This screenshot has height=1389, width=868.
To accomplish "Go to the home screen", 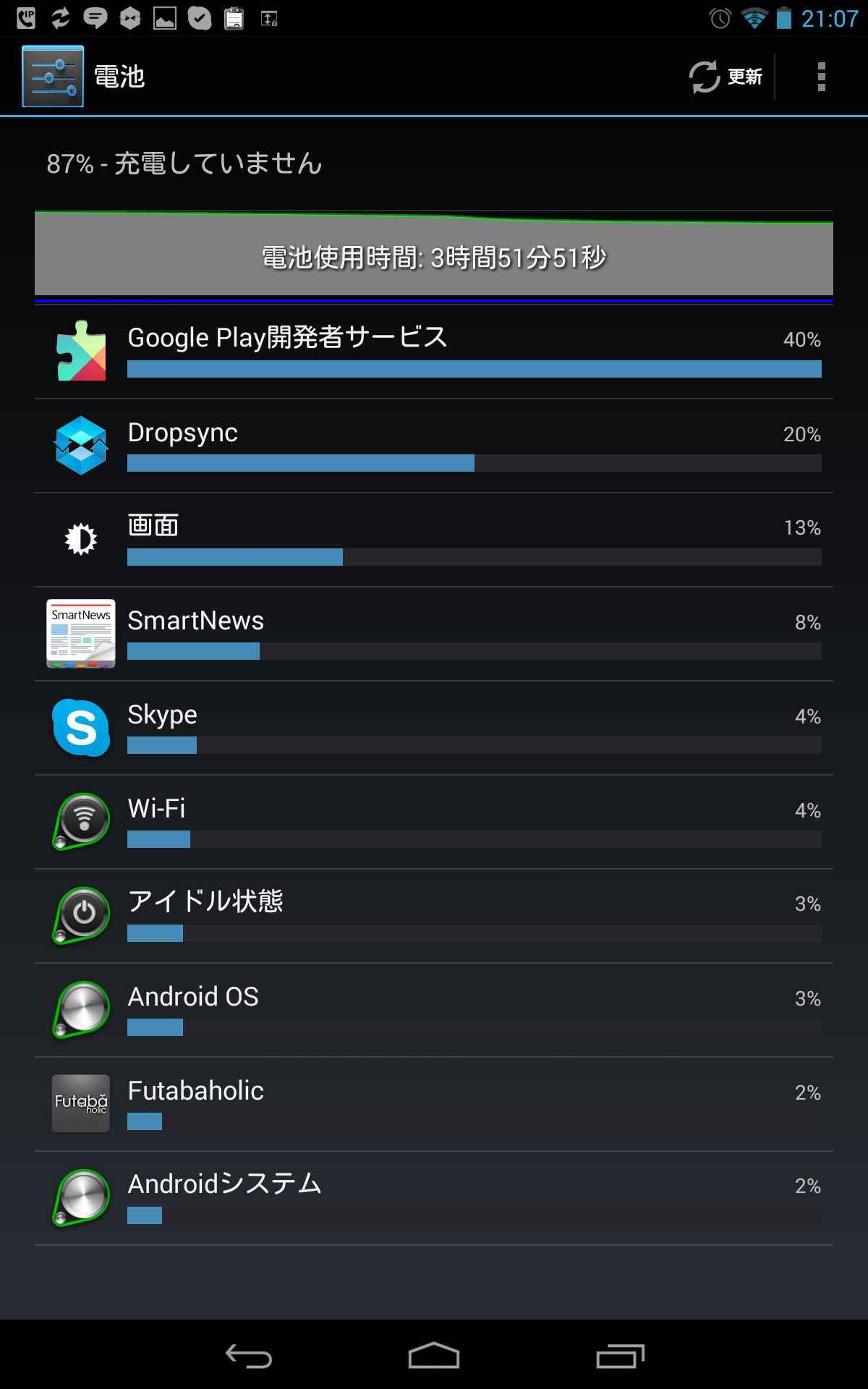I will click(x=434, y=1356).
